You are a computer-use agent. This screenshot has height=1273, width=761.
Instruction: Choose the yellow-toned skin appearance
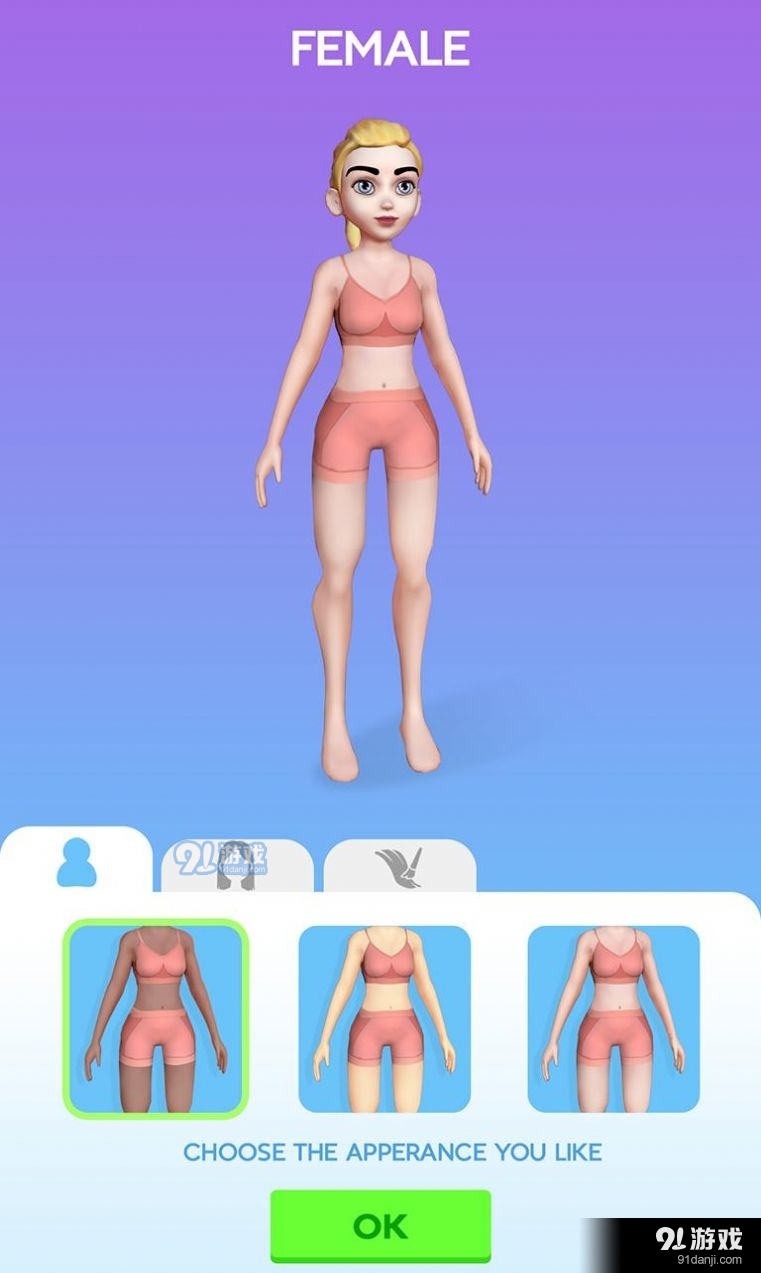pos(385,1018)
